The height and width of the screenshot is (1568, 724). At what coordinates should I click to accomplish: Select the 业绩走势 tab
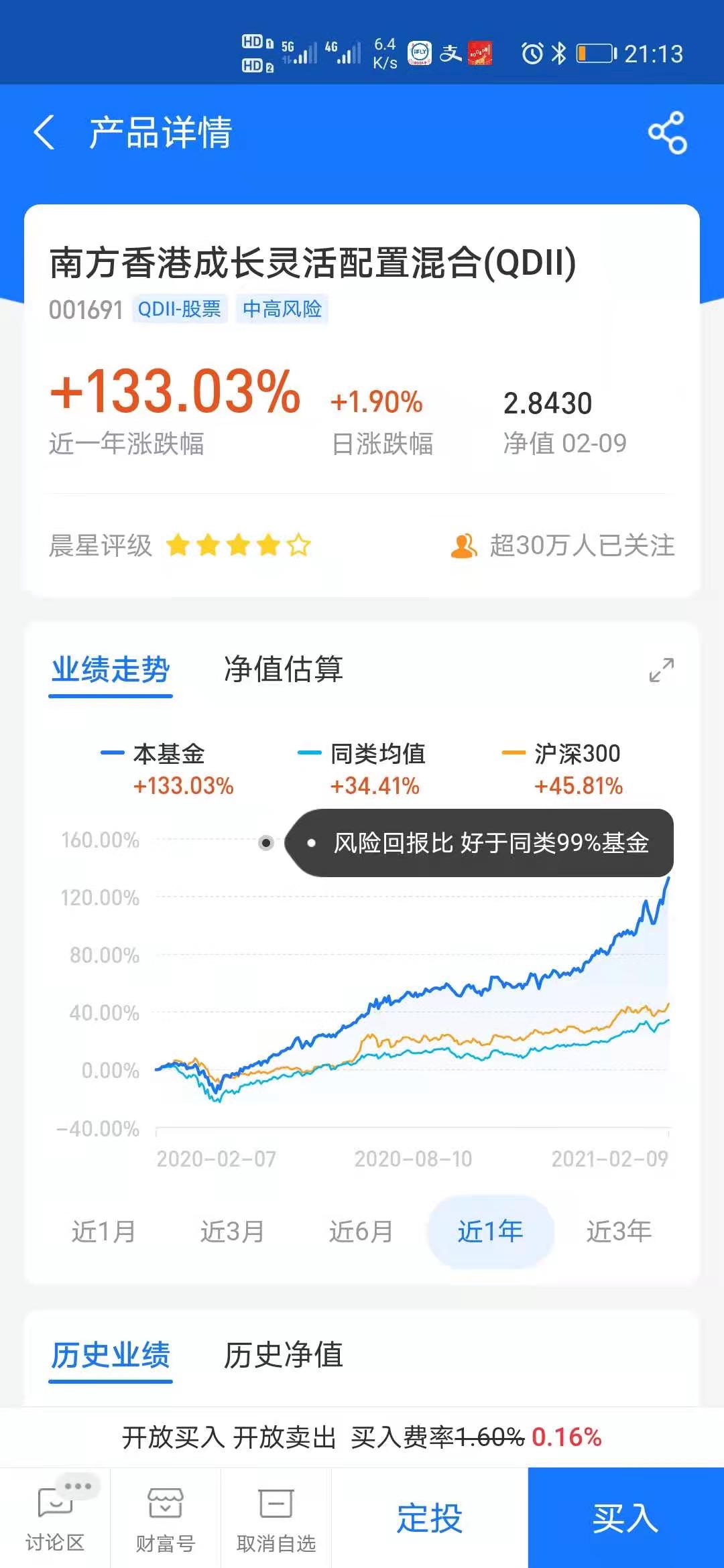[x=111, y=669]
